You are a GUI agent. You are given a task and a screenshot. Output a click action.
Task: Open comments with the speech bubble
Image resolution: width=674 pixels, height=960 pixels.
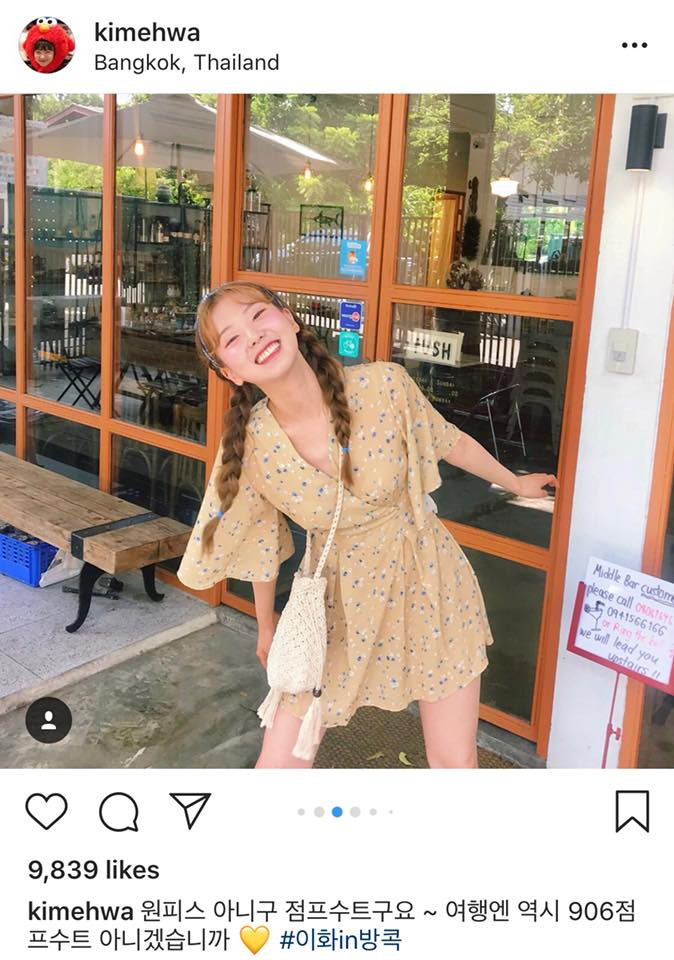(118, 811)
